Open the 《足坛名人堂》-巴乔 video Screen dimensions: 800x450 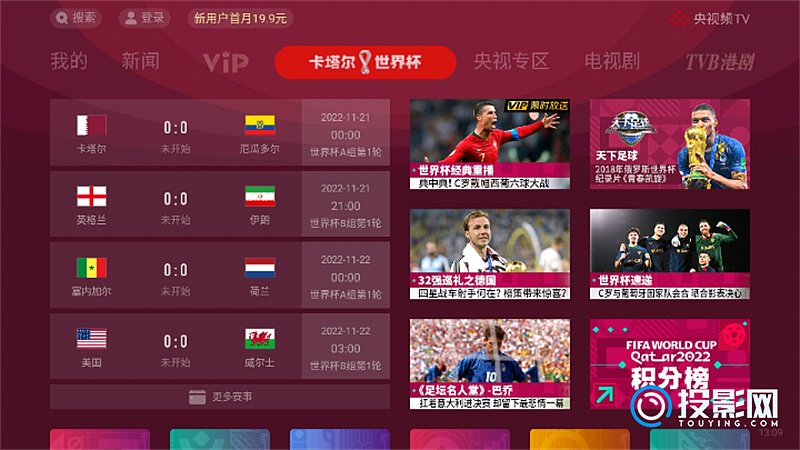pos(489,364)
